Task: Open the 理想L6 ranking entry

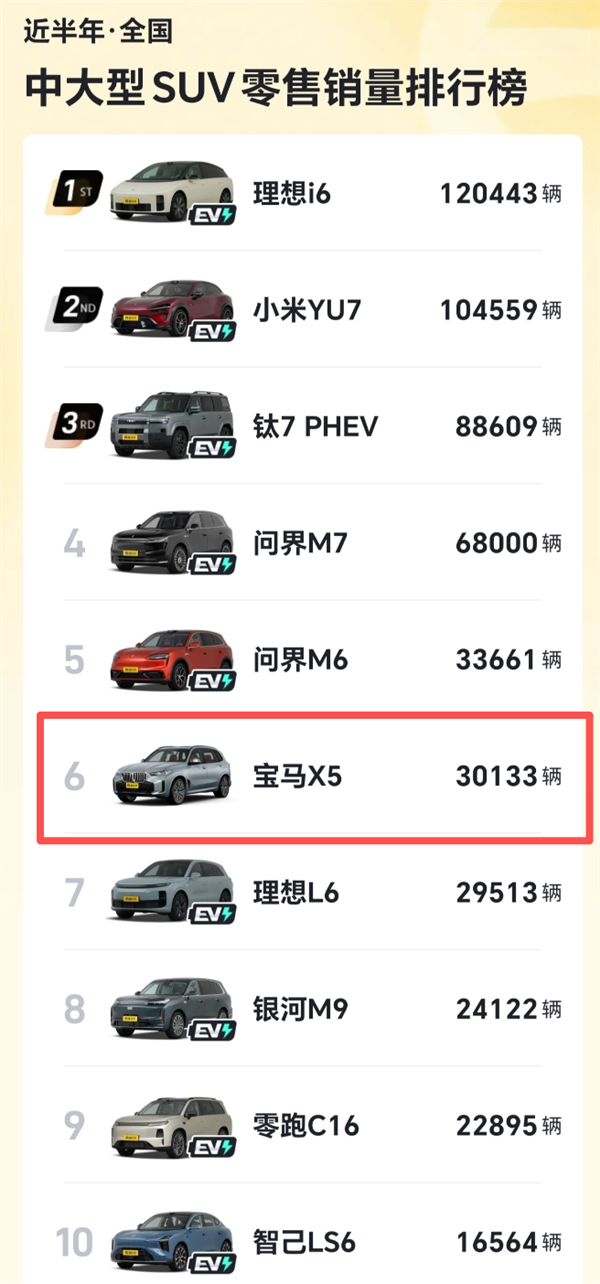Action: pos(302,893)
